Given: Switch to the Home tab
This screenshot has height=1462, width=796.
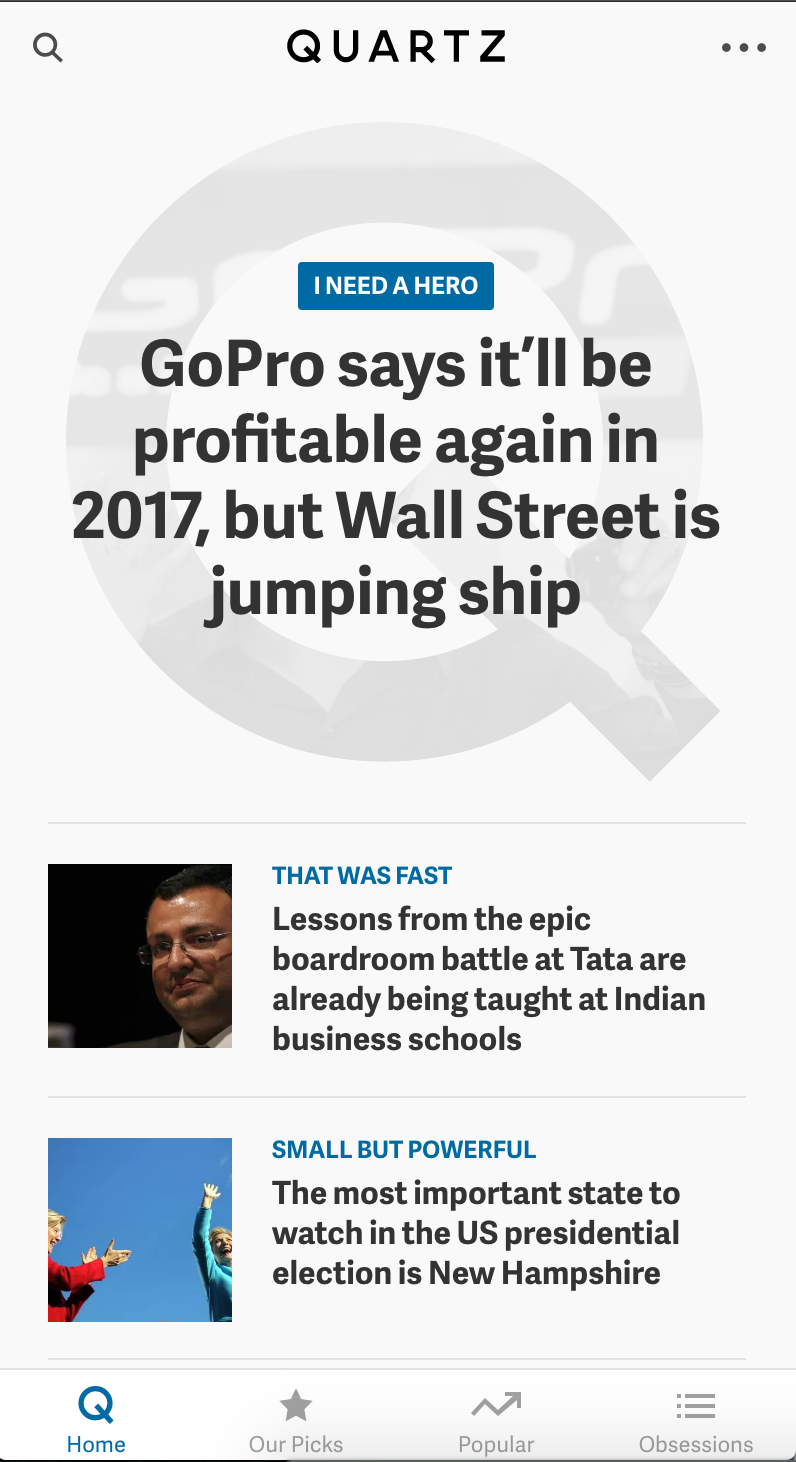Looking at the screenshot, I should click(96, 1418).
